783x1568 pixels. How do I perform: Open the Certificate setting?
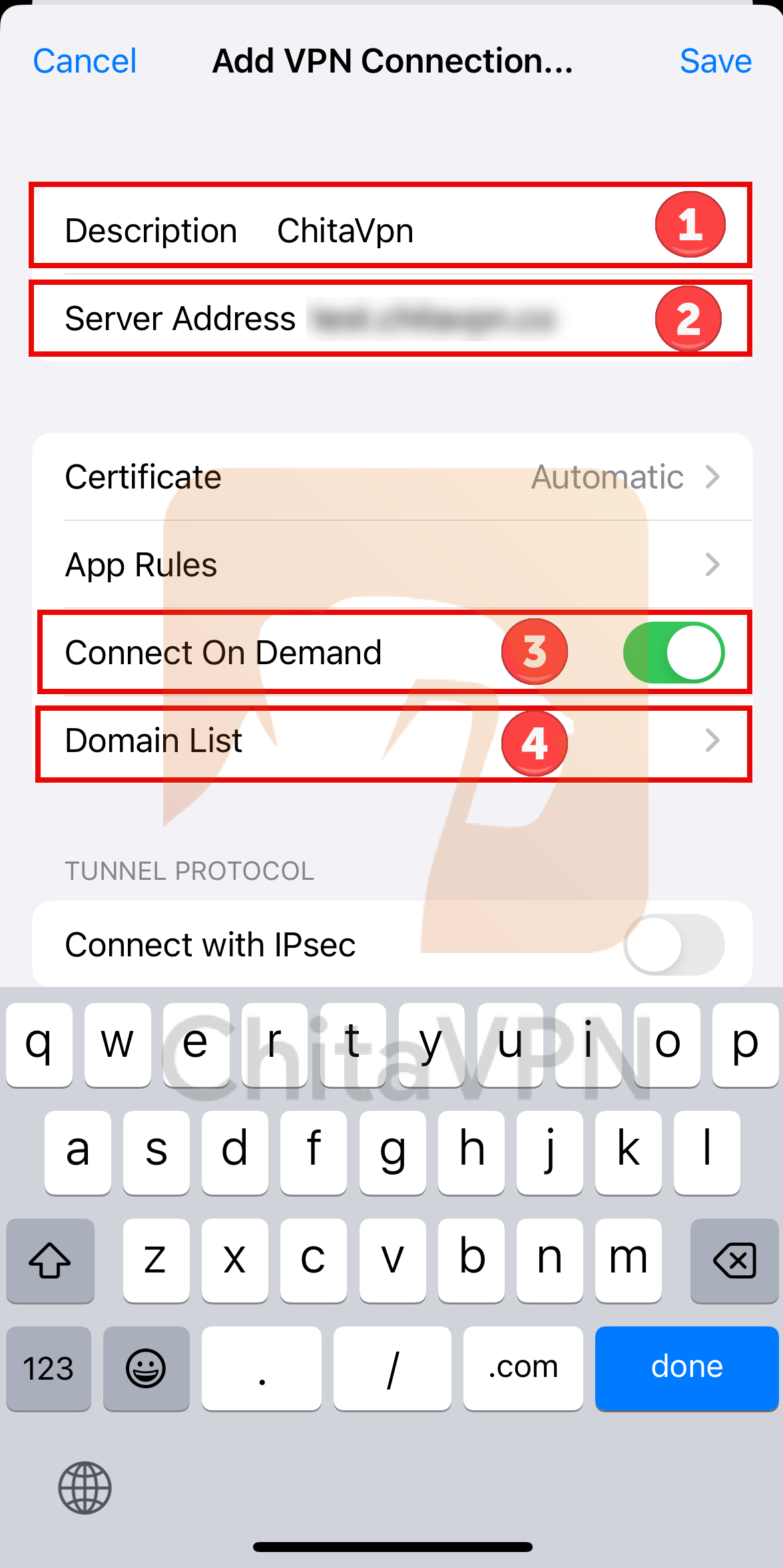(x=393, y=477)
